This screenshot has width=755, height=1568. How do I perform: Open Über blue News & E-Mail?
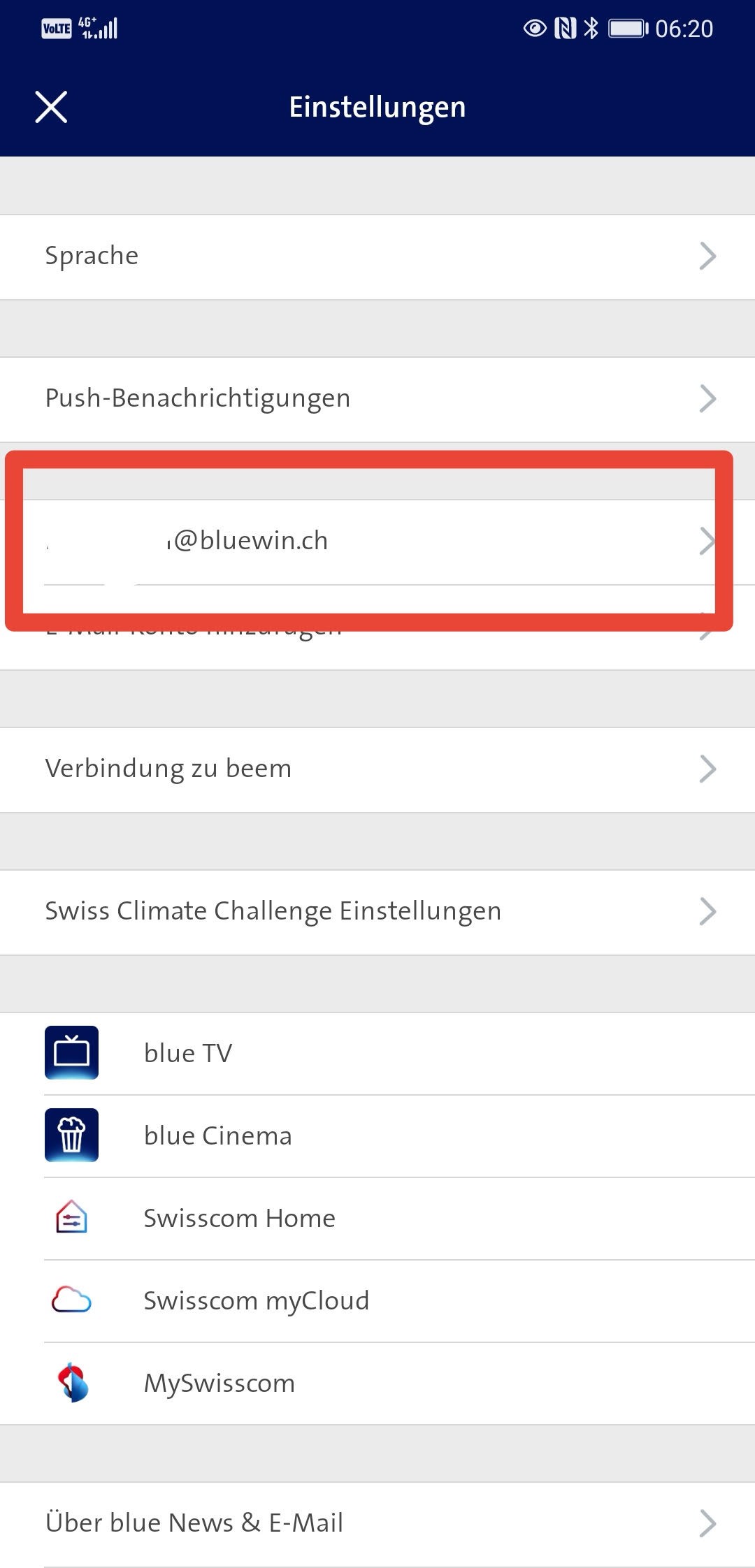pos(377,1523)
